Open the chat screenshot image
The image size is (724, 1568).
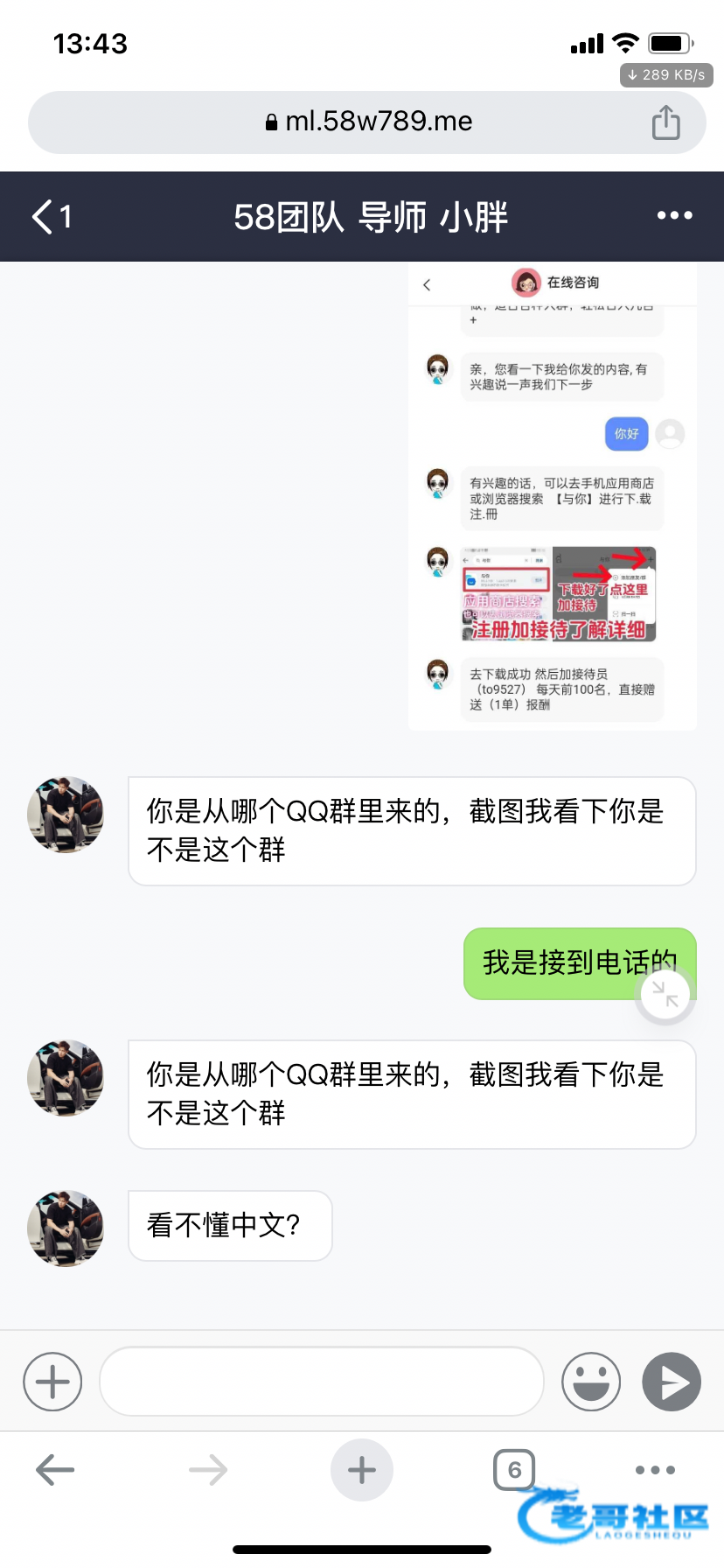click(552, 495)
